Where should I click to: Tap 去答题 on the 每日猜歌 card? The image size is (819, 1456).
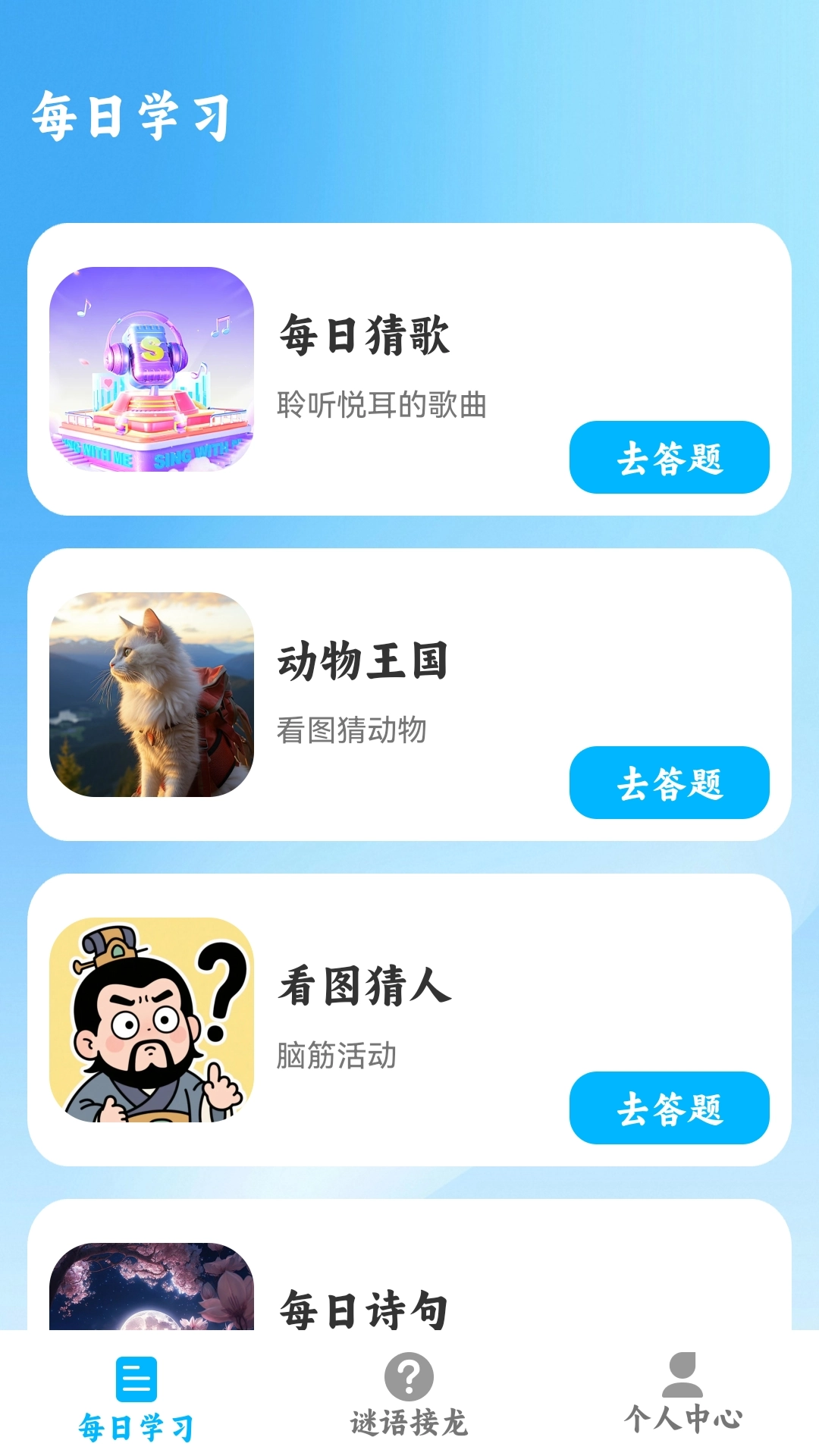point(670,457)
